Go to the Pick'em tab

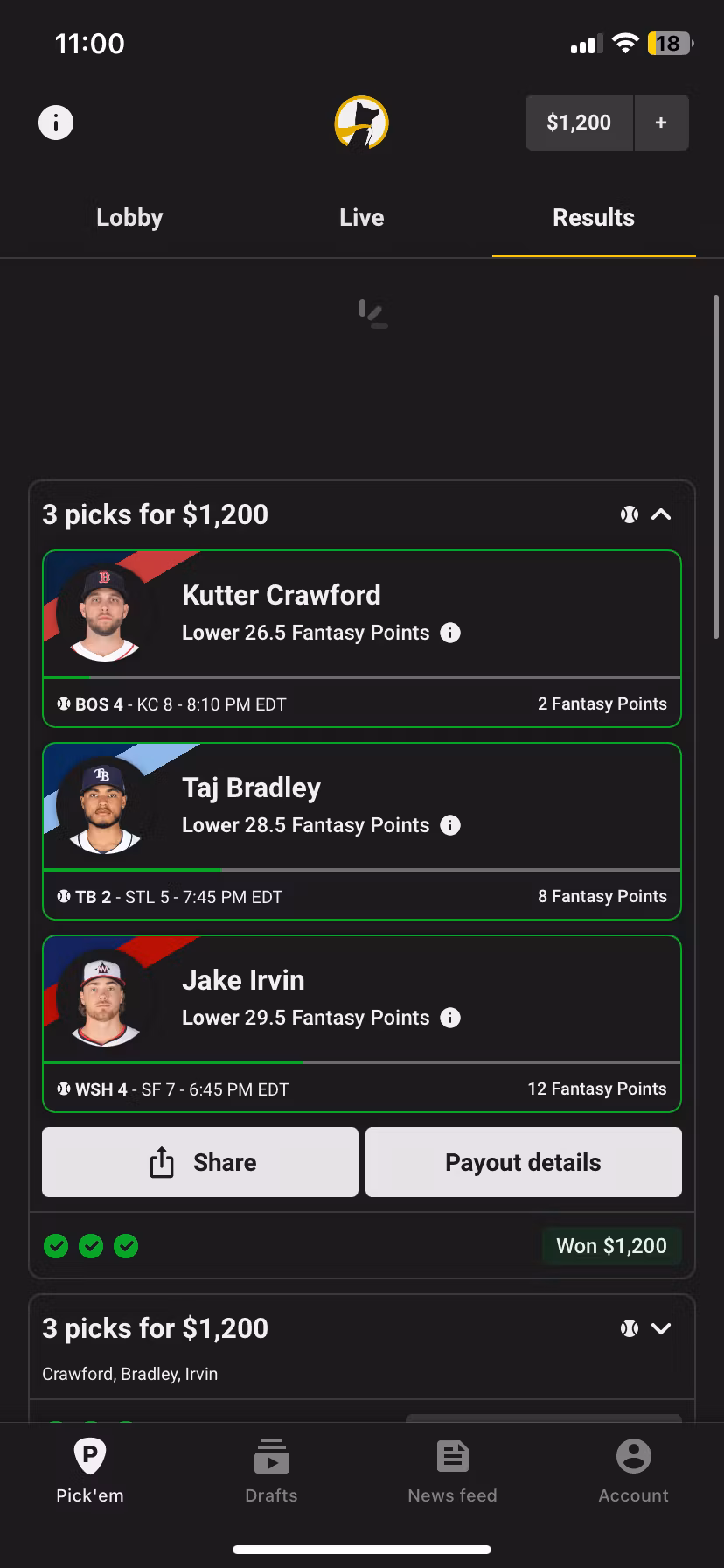click(90, 1470)
